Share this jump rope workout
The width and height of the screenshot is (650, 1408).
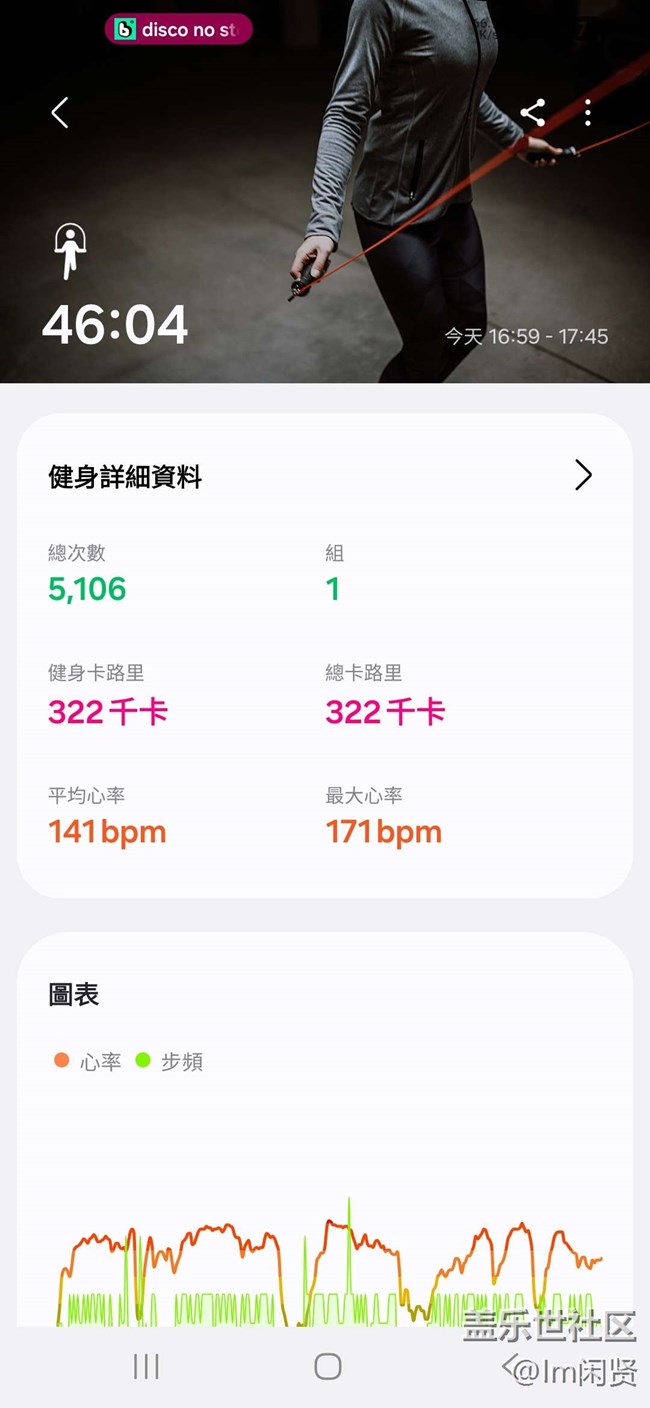[532, 113]
